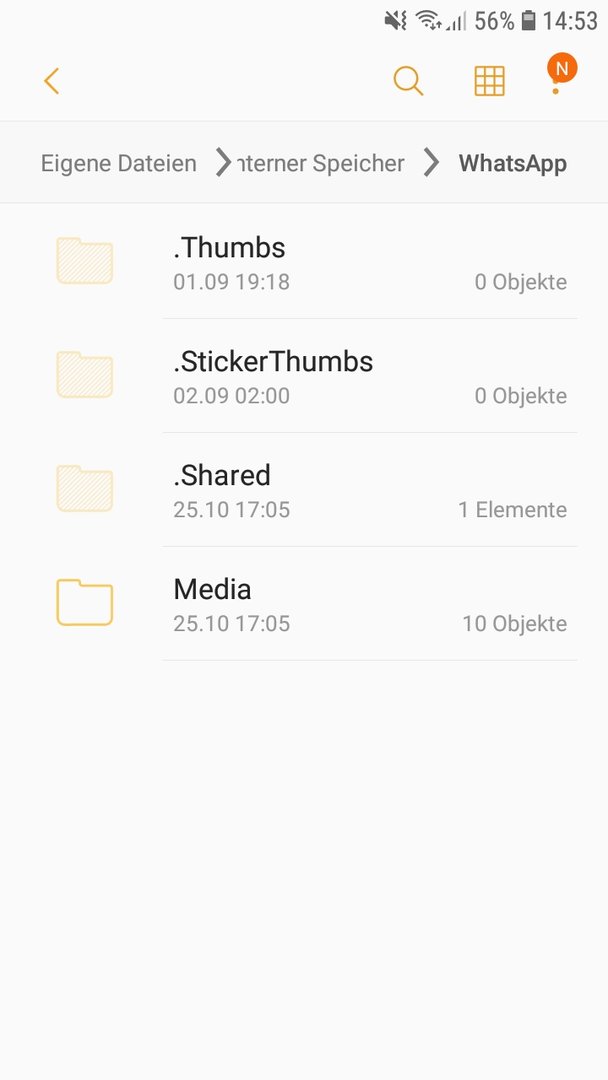Open the .Shared folder

point(304,490)
